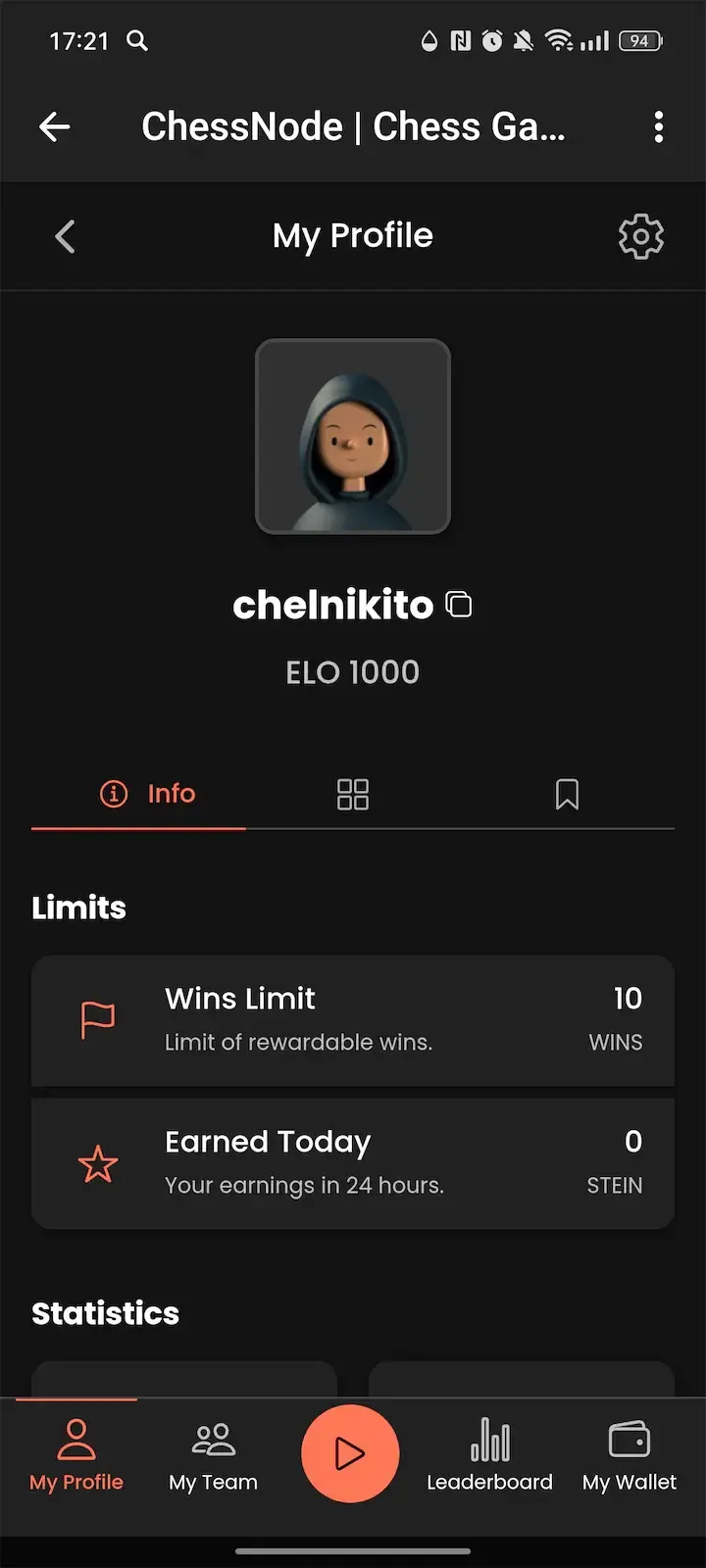
Task: Go back using the app bar arrow
Action: tap(55, 126)
